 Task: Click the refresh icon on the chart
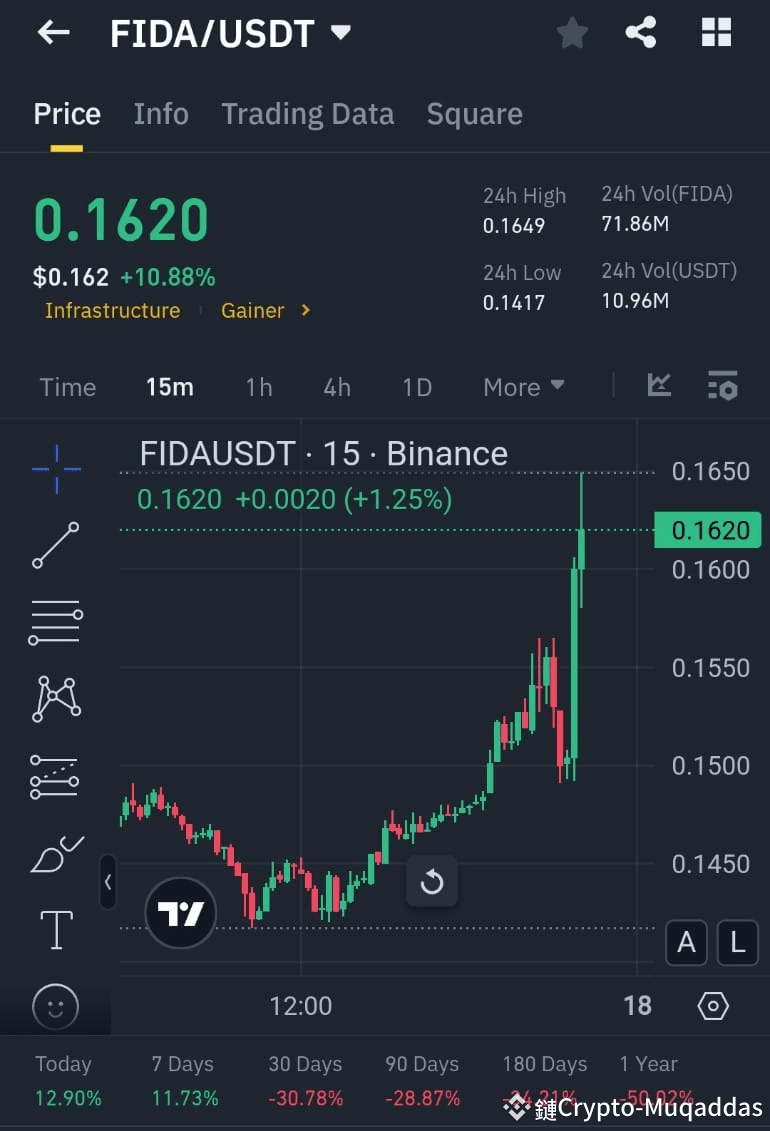431,882
